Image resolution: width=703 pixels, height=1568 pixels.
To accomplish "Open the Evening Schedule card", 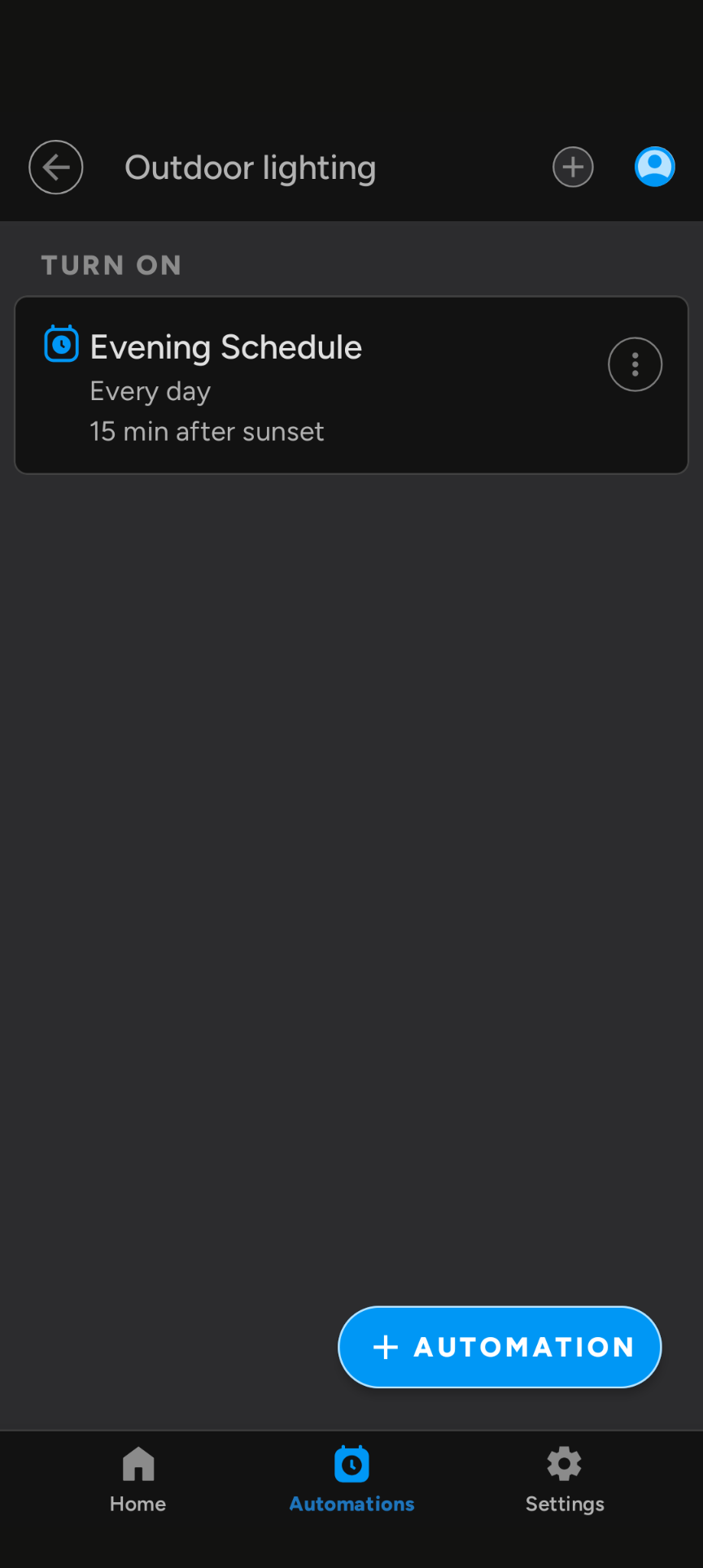I will pyautogui.click(x=351, y=385).
